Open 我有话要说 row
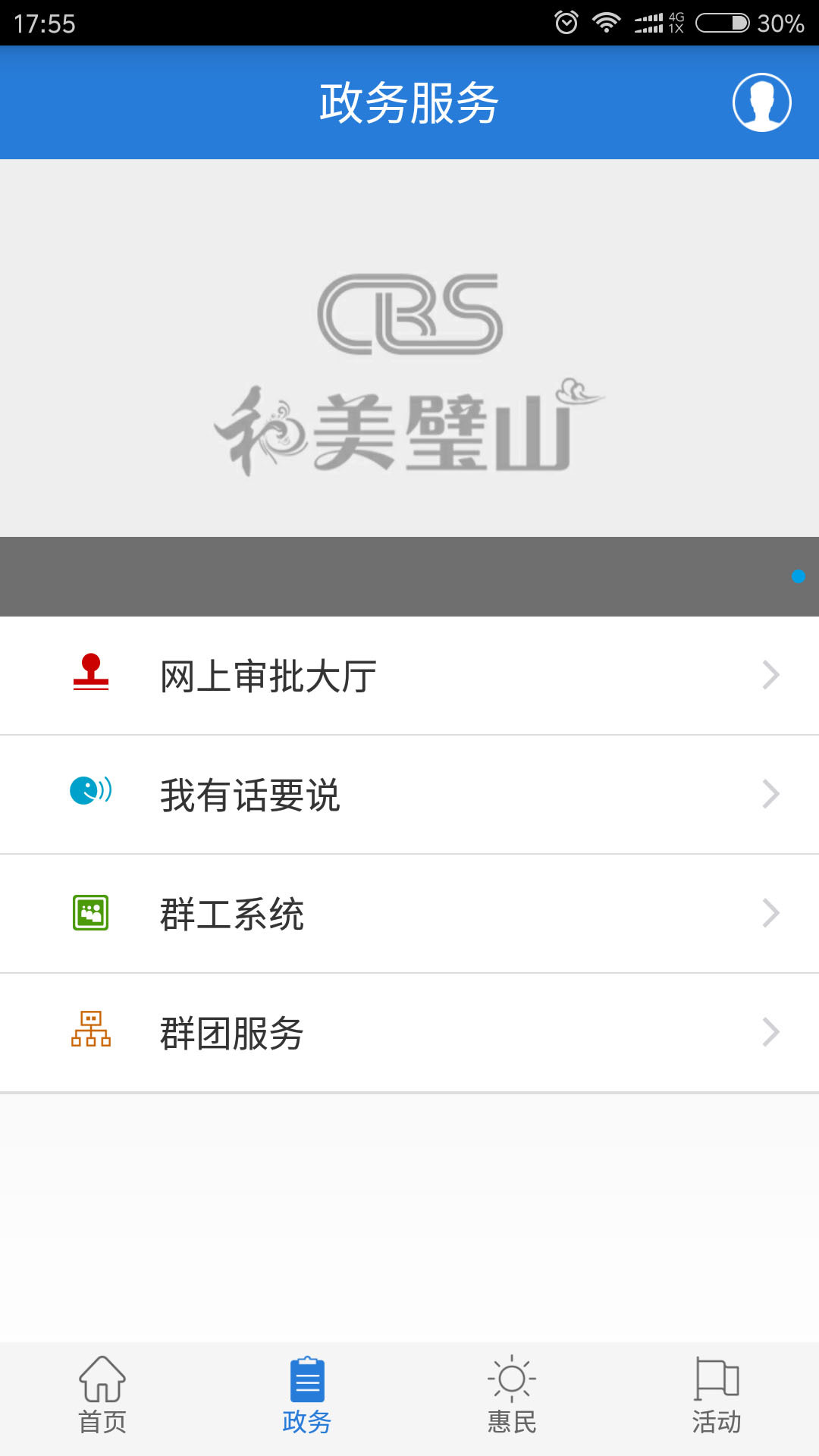 point(409,795)
